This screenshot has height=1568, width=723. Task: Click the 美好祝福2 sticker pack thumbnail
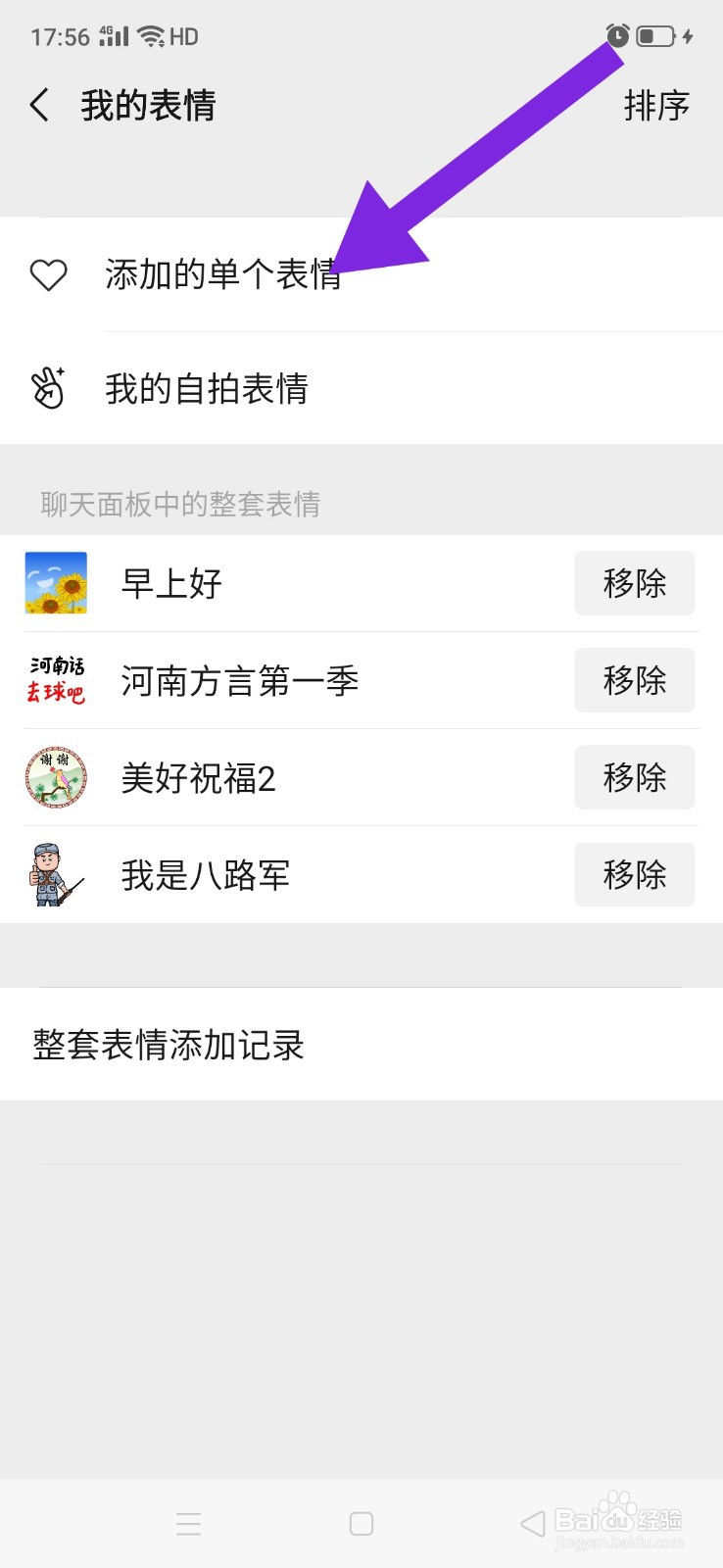(x=56, y=777)
